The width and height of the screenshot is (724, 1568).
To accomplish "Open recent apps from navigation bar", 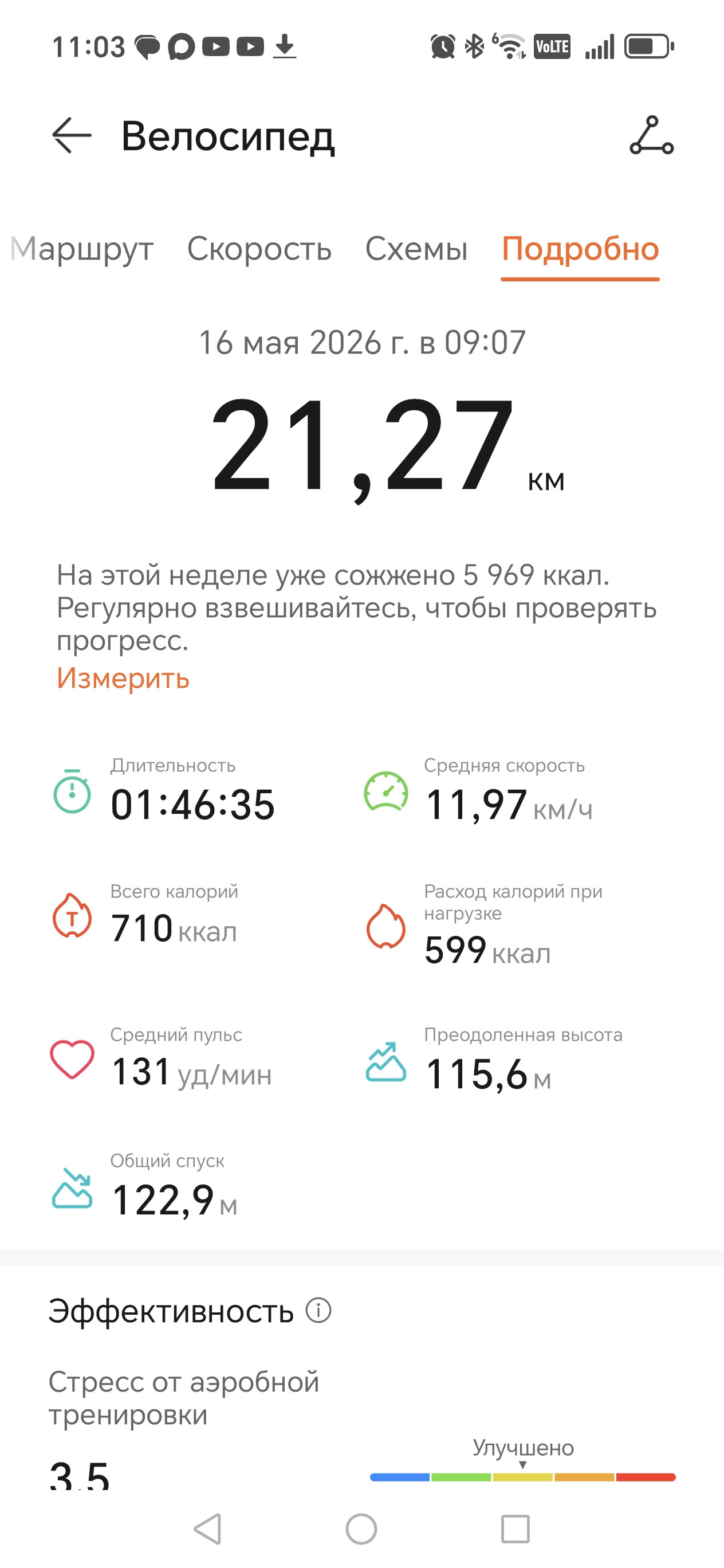I will coord(516,1528).
